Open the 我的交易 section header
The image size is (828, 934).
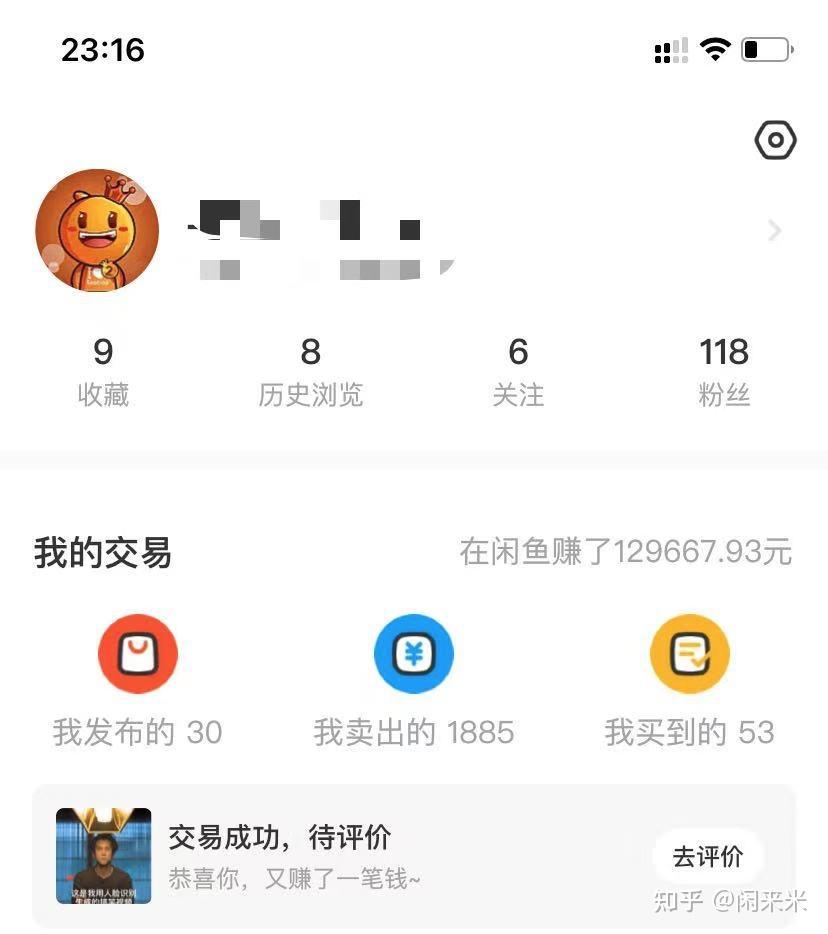coord(102,552)
